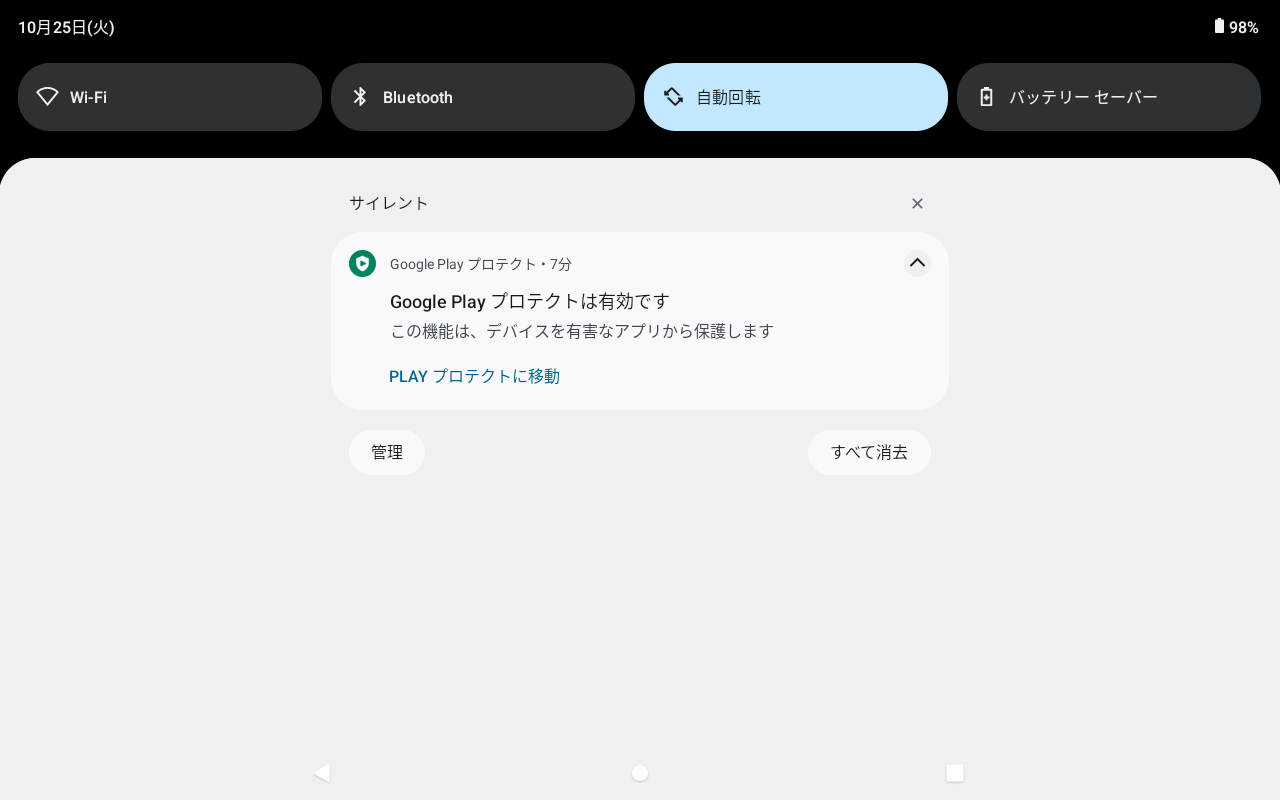Turn on the Bluetooth tile

[x=483, y=97]
